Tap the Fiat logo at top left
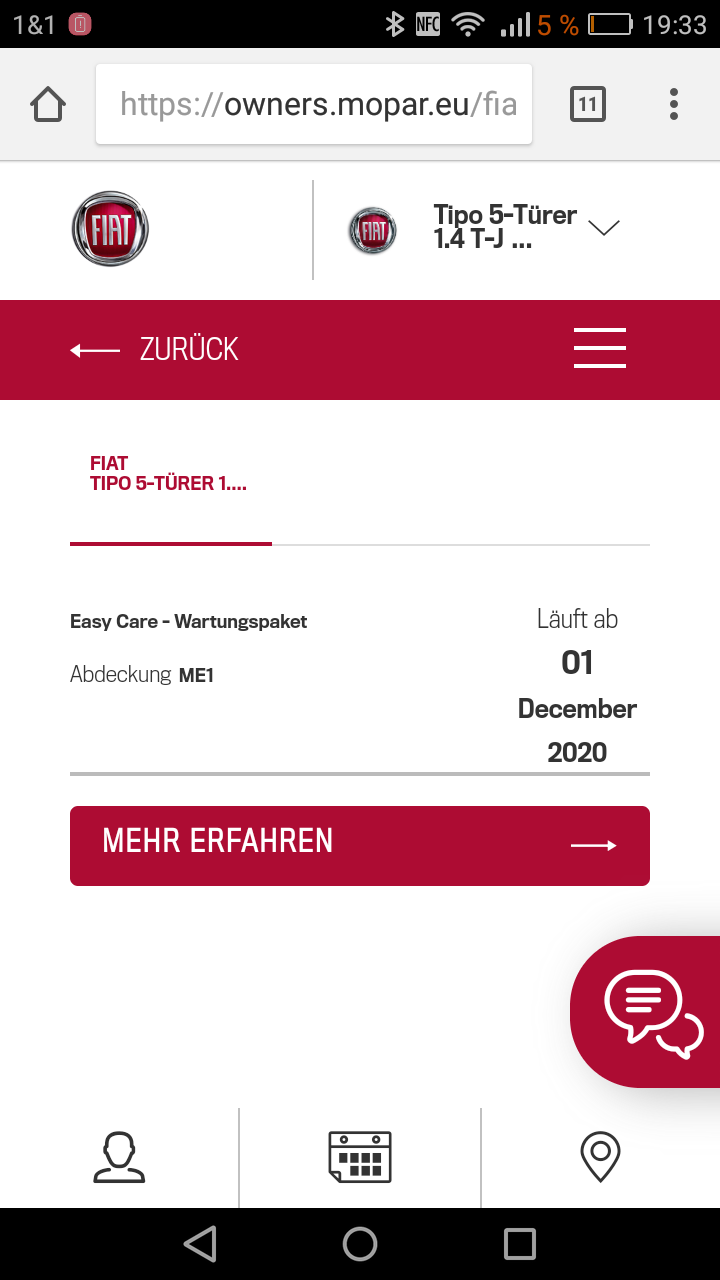This screenshot has height=1280, width=720. point(110,229)
